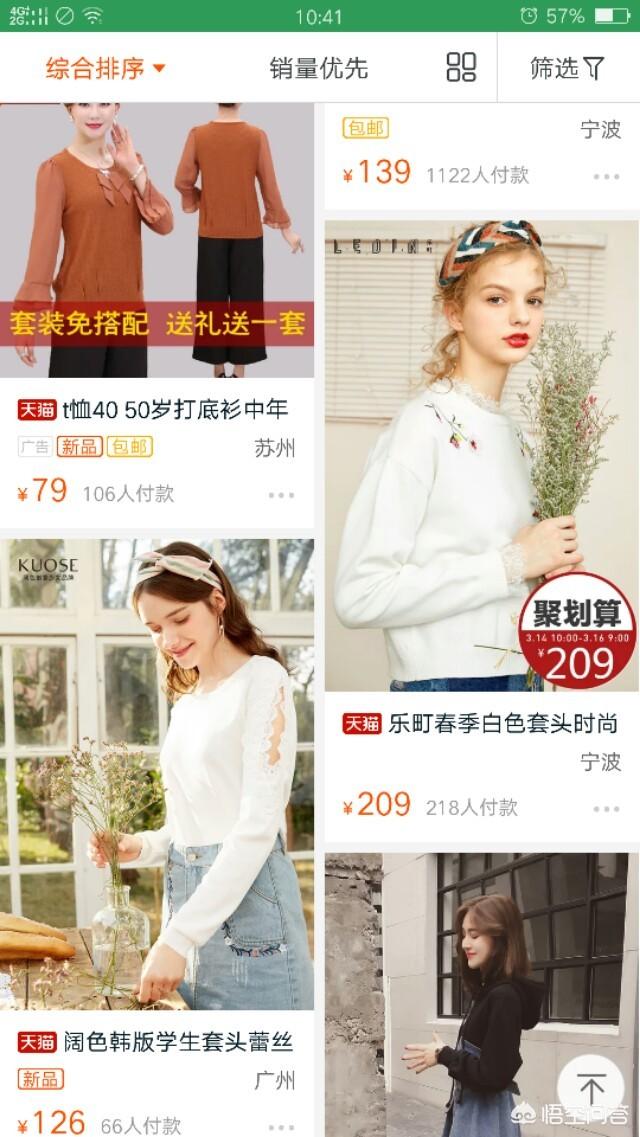Screen dimensions: 640x1137
Task: Switch the product layout view
Action: click(461, 67)
